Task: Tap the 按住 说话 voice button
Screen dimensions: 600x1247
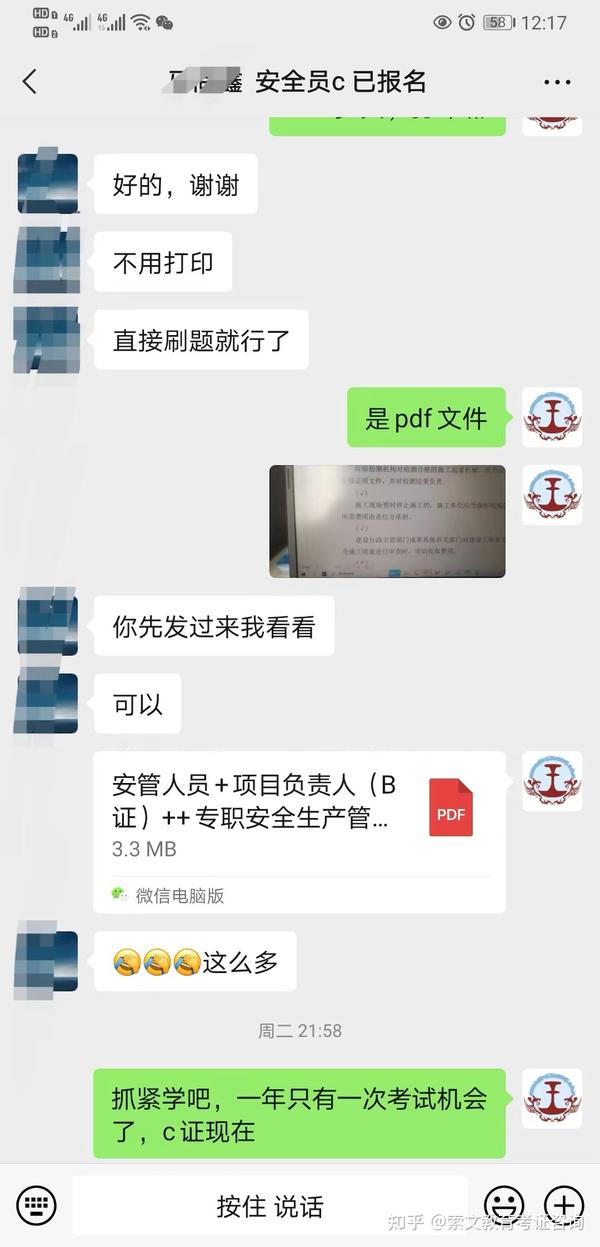Action: 270,1206
